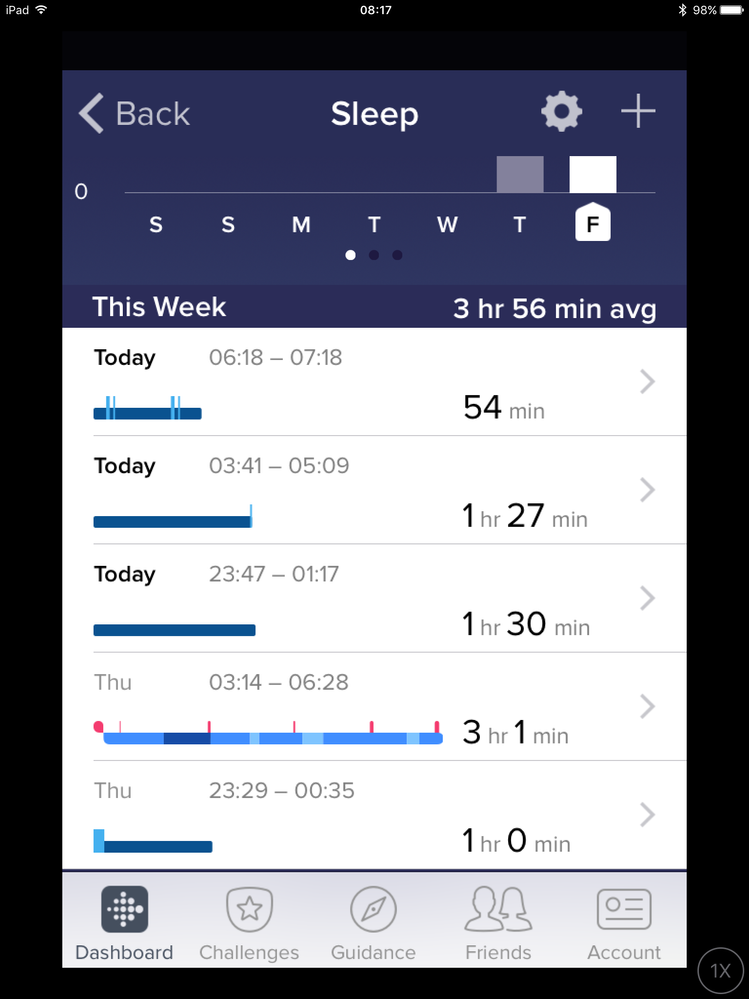Open the Guidance tab

(x=373, y=924)
